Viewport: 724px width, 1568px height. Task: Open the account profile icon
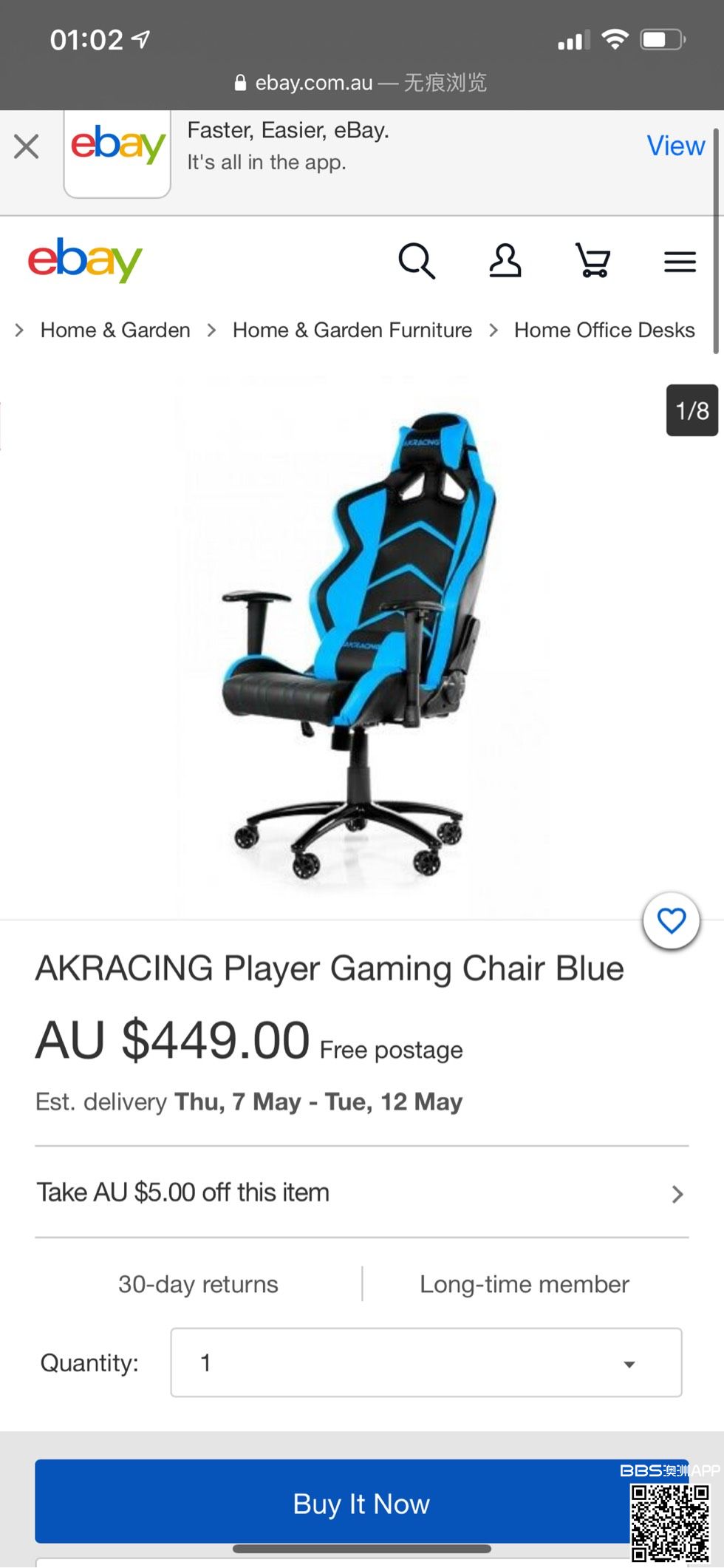click(505, 261)
